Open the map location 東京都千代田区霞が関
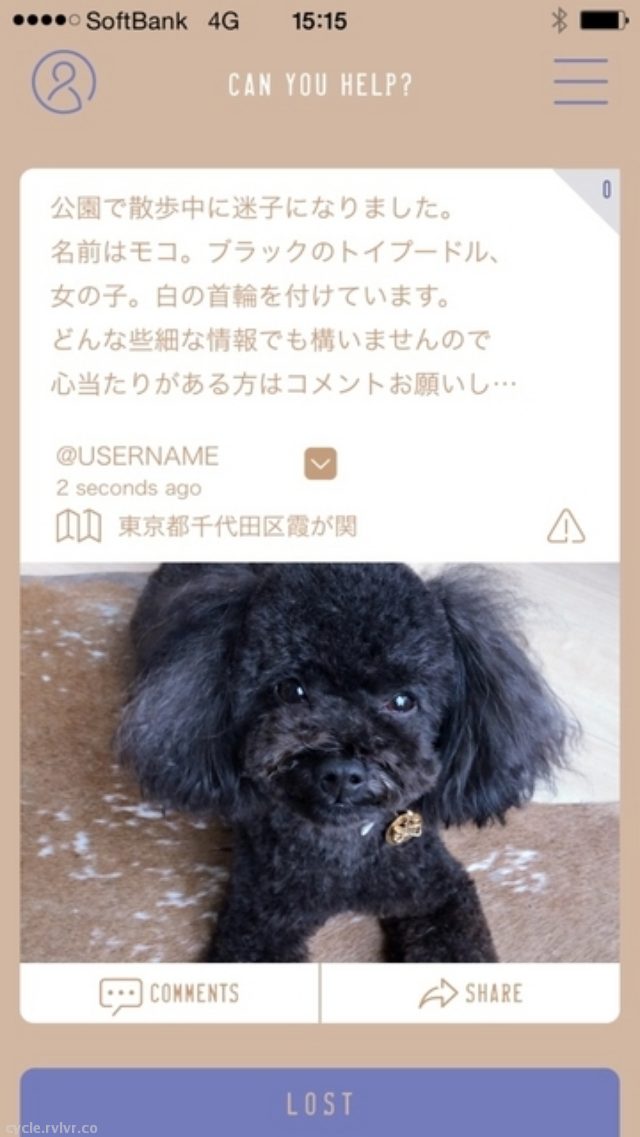The image size is (640, 1137). (x=236, y=526)
